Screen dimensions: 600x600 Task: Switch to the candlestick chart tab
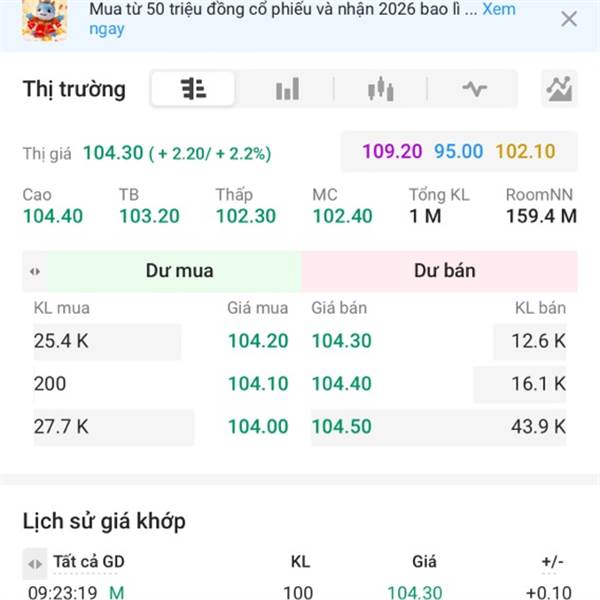[380, 89]
